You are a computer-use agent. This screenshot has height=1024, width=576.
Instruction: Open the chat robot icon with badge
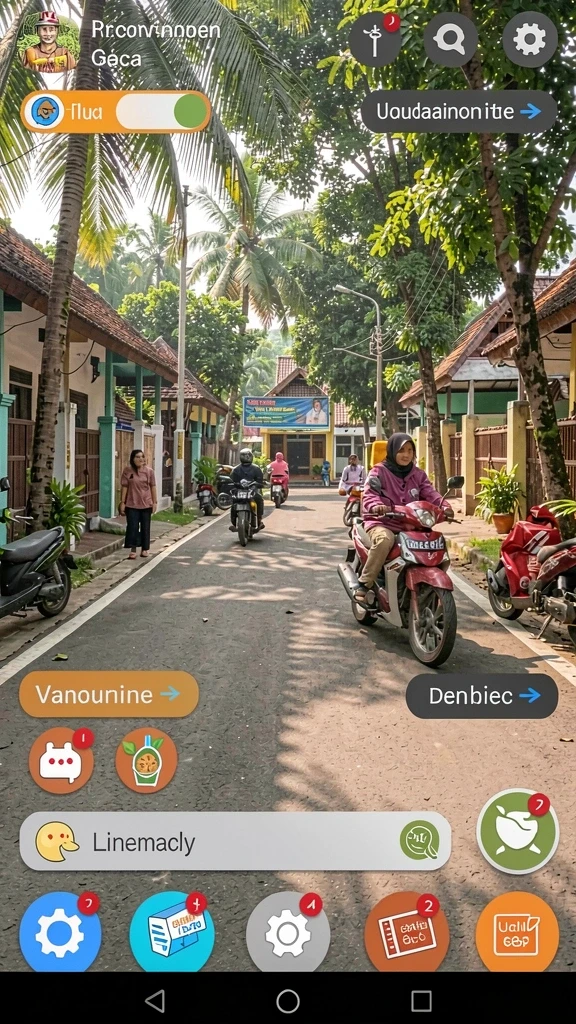61,761
